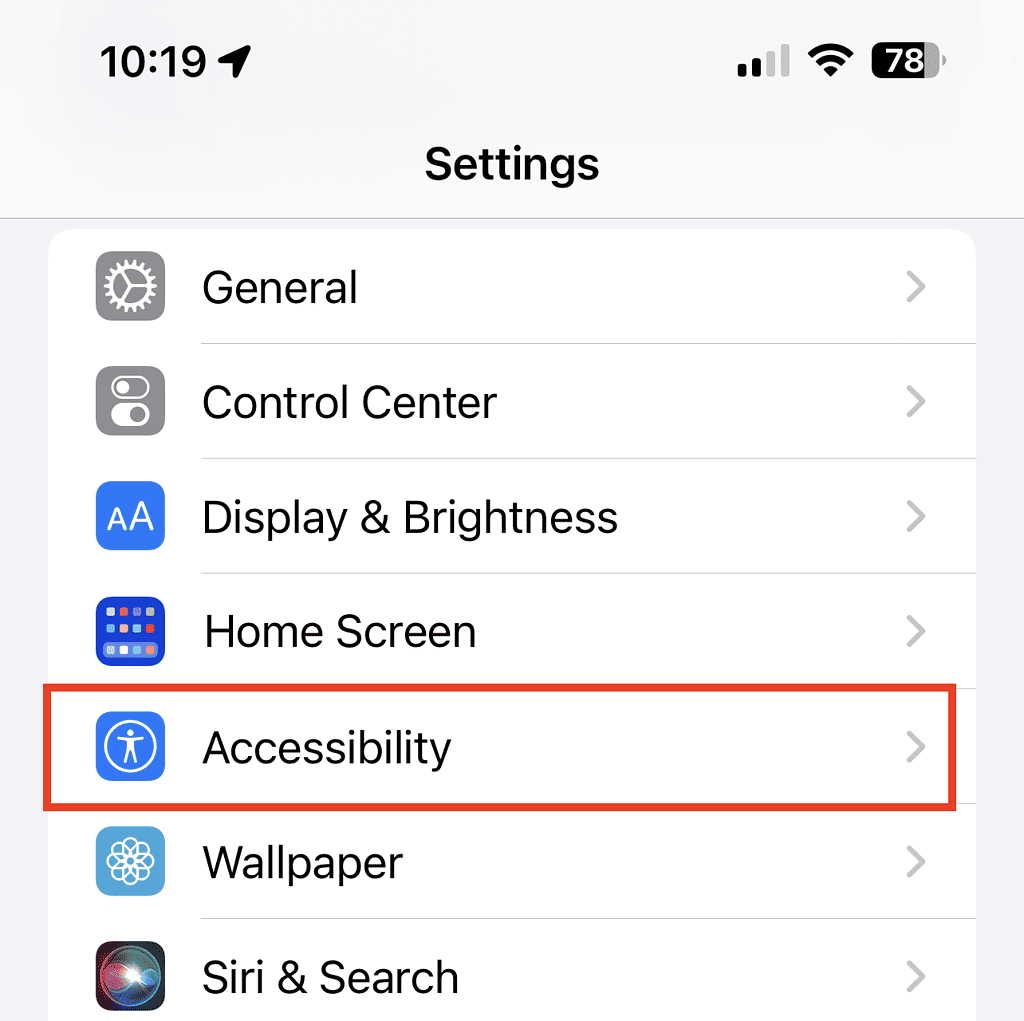Tap the Wallpaper row
Image resolution: width=1024 pixels, height=1021 pixels.
(510, 862)
